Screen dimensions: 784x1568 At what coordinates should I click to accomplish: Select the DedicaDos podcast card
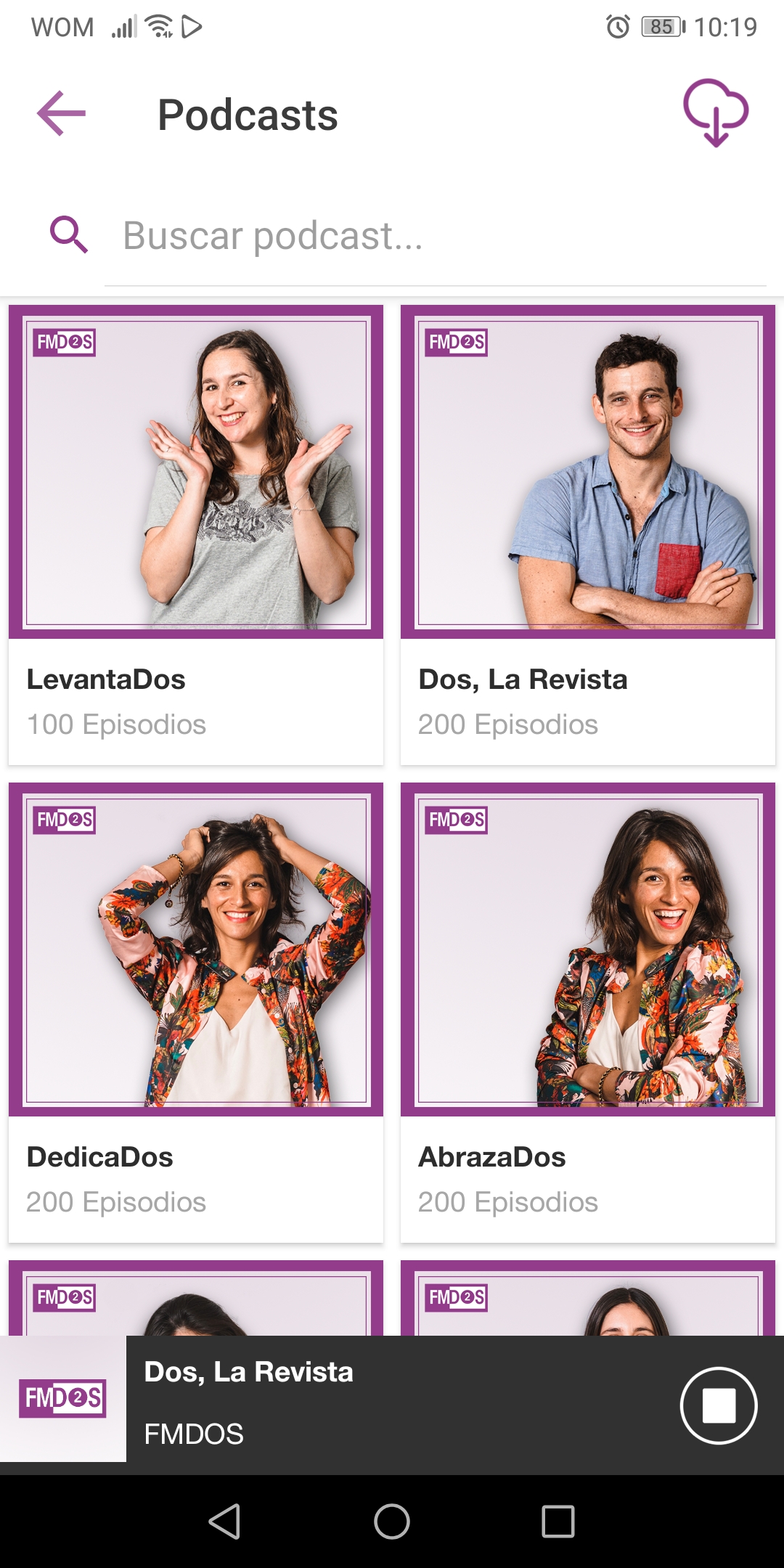(x=196, y=1013)
